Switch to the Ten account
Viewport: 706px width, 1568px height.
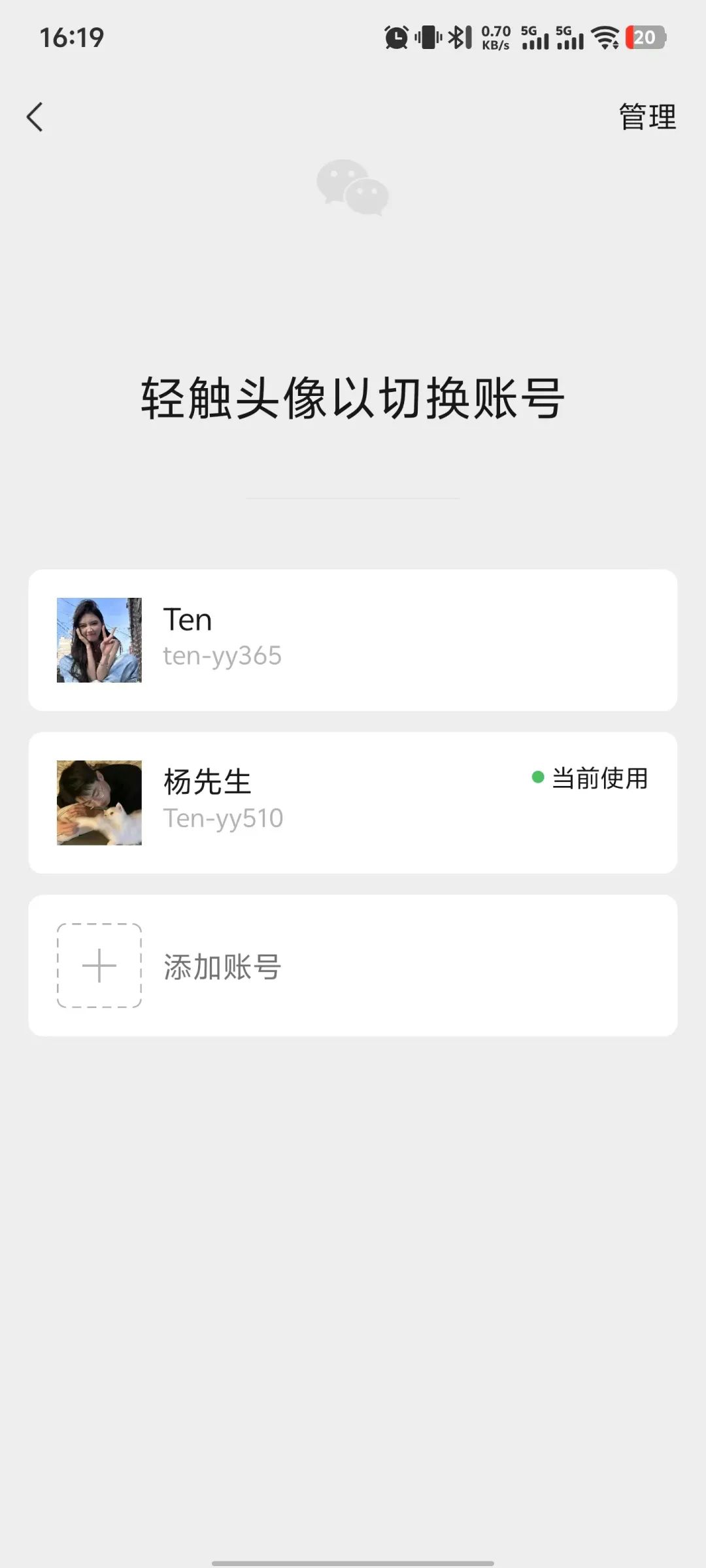coord(99,640)
